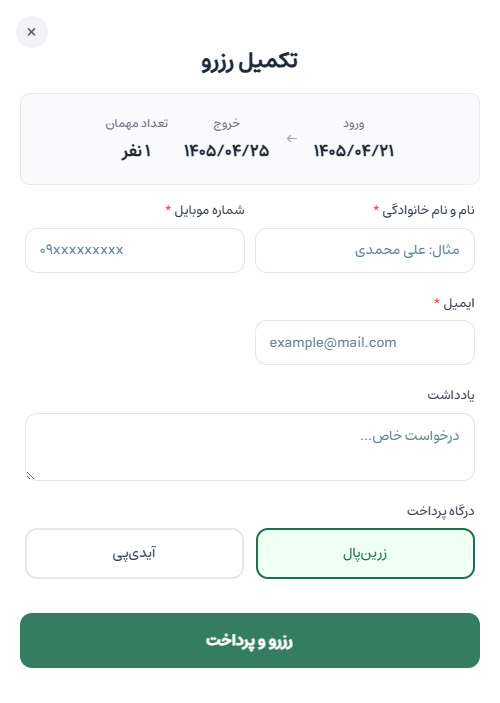Tap the full name field

(x=365, y=250)
